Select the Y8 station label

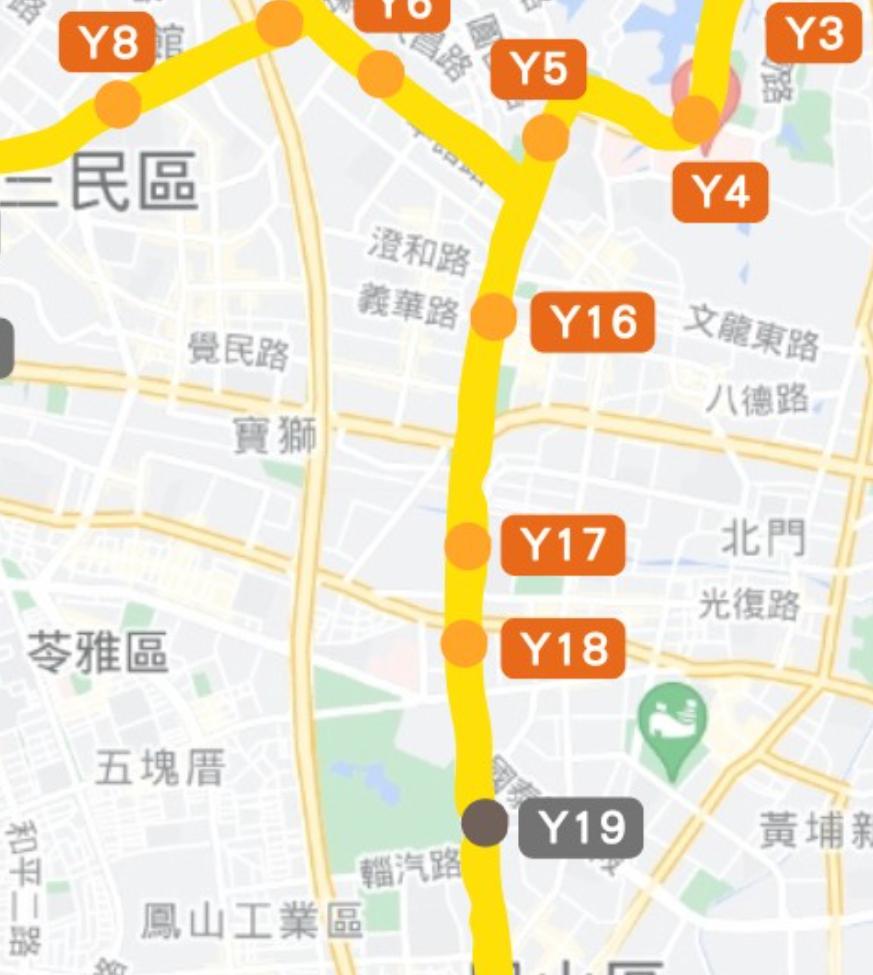click(106, 42)
